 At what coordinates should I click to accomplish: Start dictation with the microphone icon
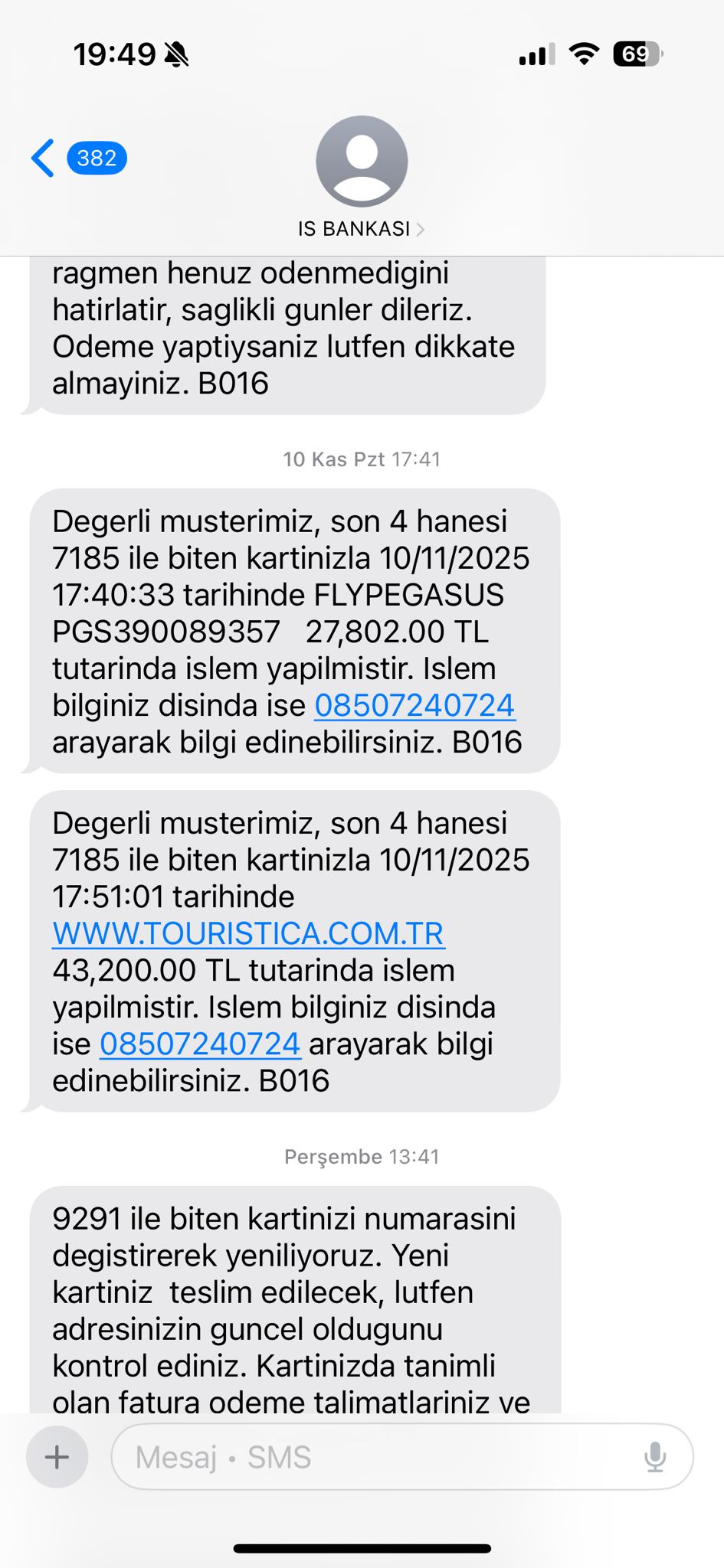click(x=655, y=1457)
